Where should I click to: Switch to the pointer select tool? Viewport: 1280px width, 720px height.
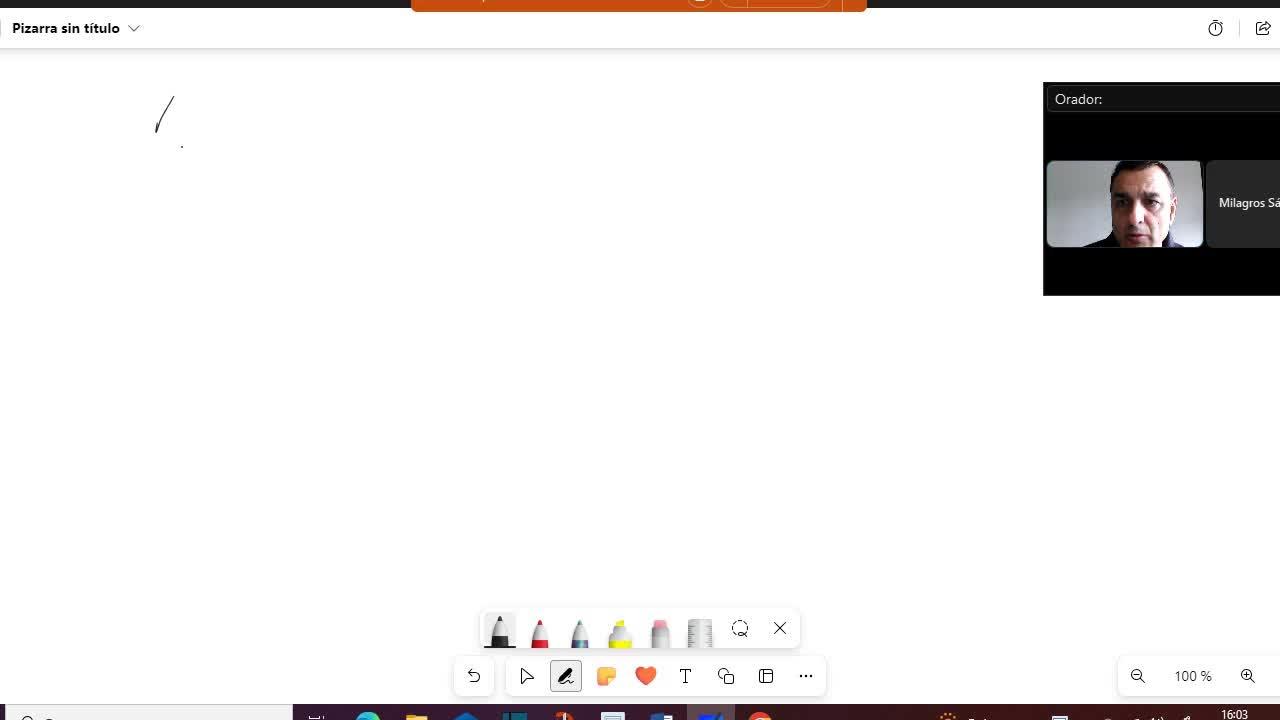(x=527, y=676)
